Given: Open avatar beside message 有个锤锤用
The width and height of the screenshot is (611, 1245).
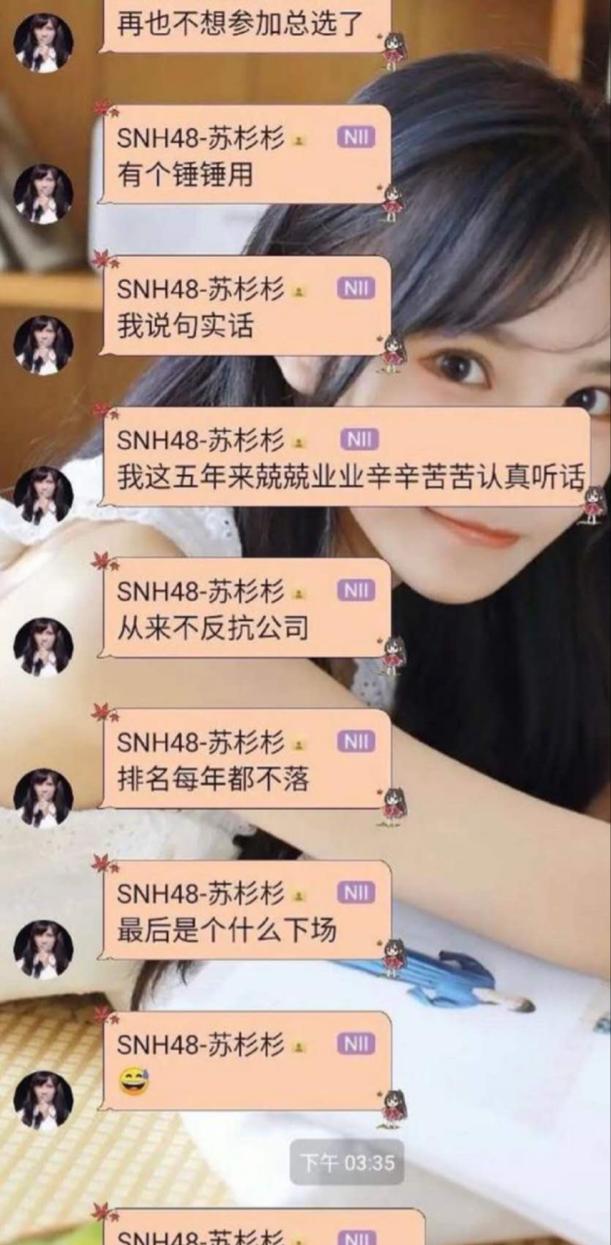Looking at the screenshot, I should tap(42, 194).
